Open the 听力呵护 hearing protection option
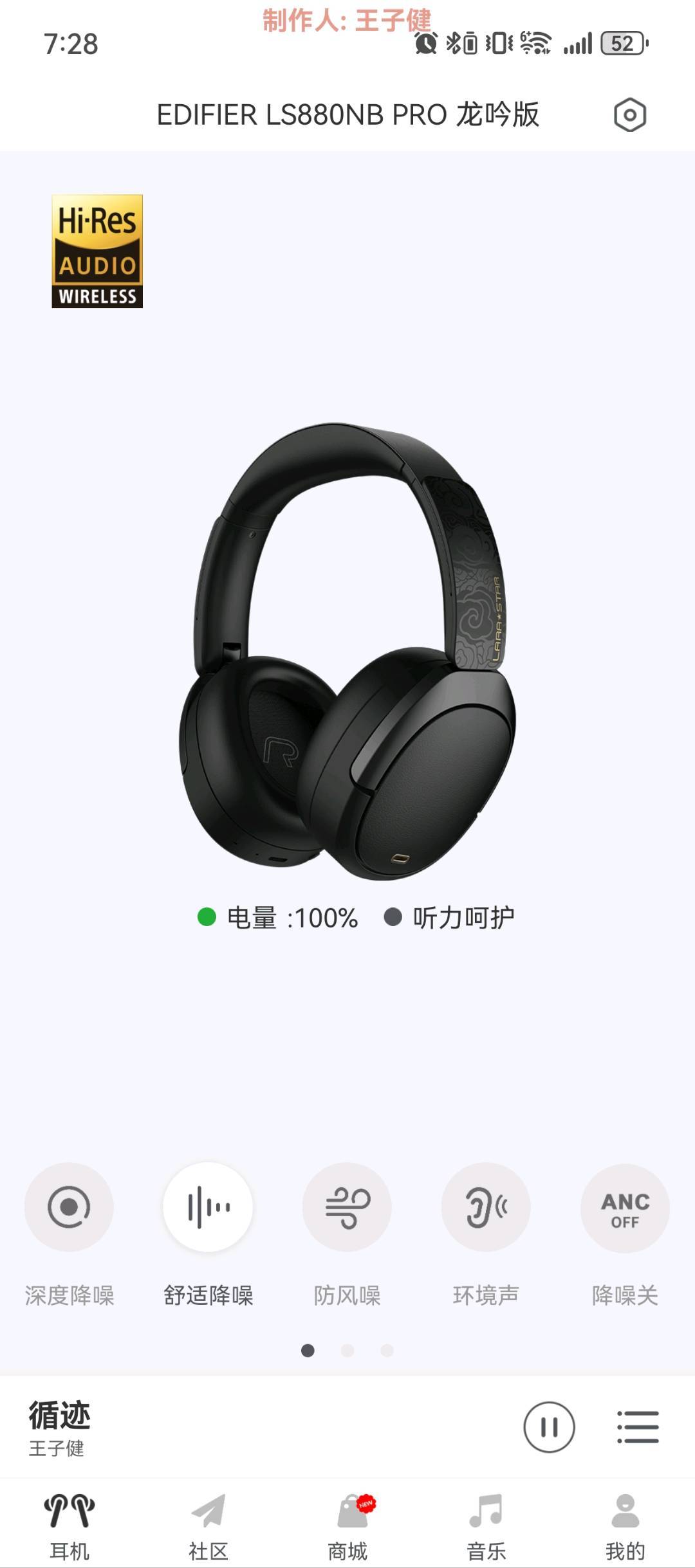Viewport: 695px width, 1568px height. point(450,917)
